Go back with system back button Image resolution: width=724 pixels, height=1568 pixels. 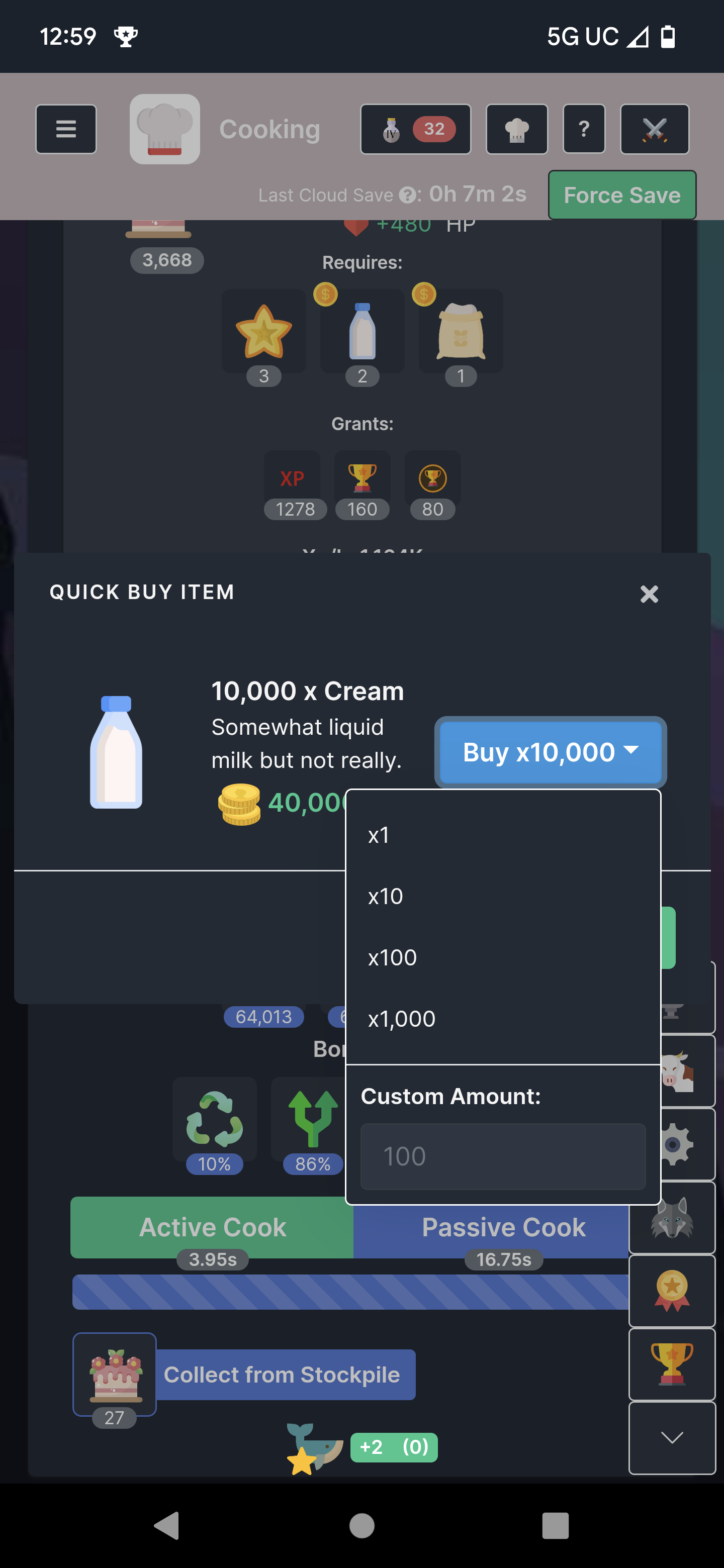[167, 1525]
